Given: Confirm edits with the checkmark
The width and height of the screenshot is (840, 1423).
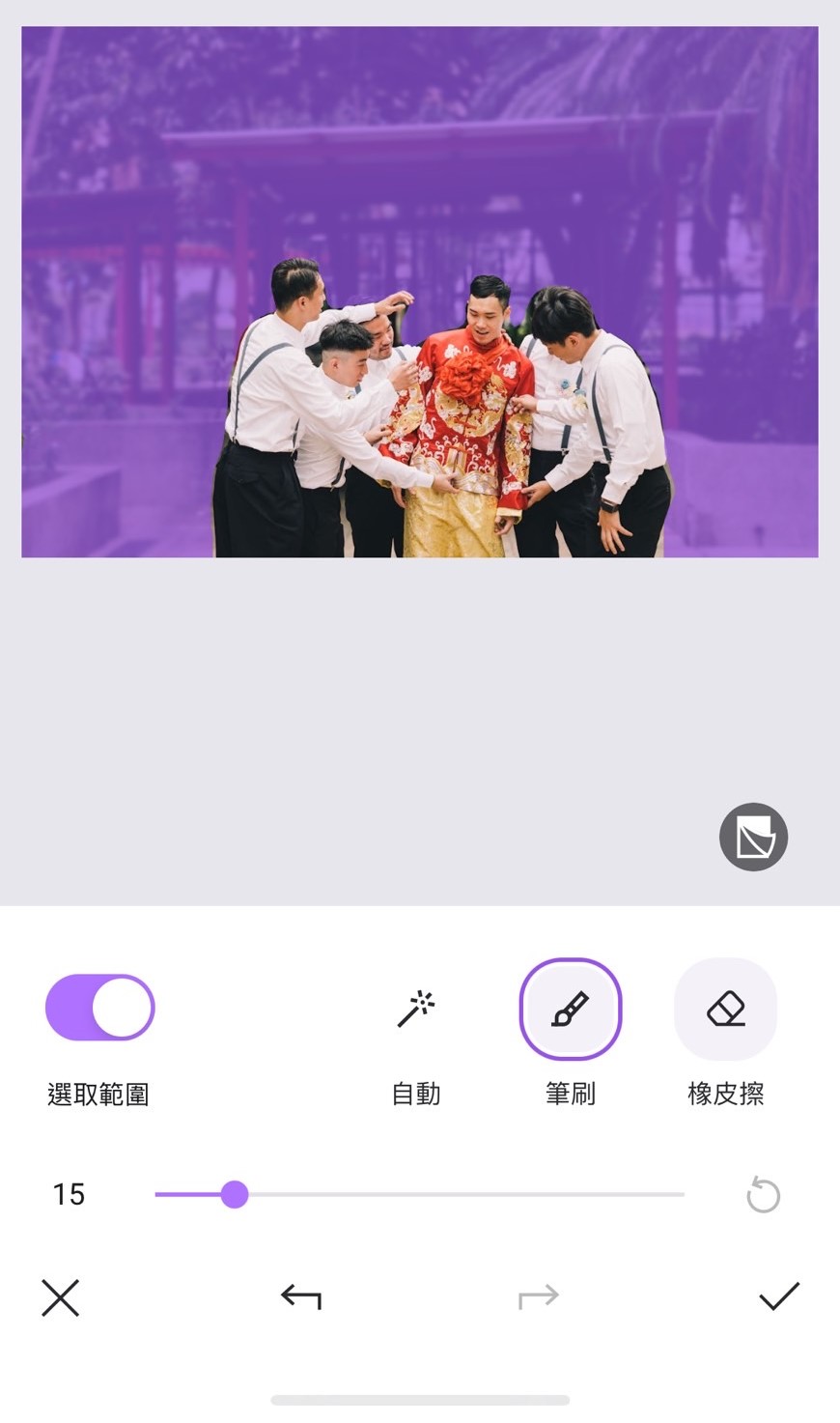Looking at the screenshot, I should (x=779, y=1297).
